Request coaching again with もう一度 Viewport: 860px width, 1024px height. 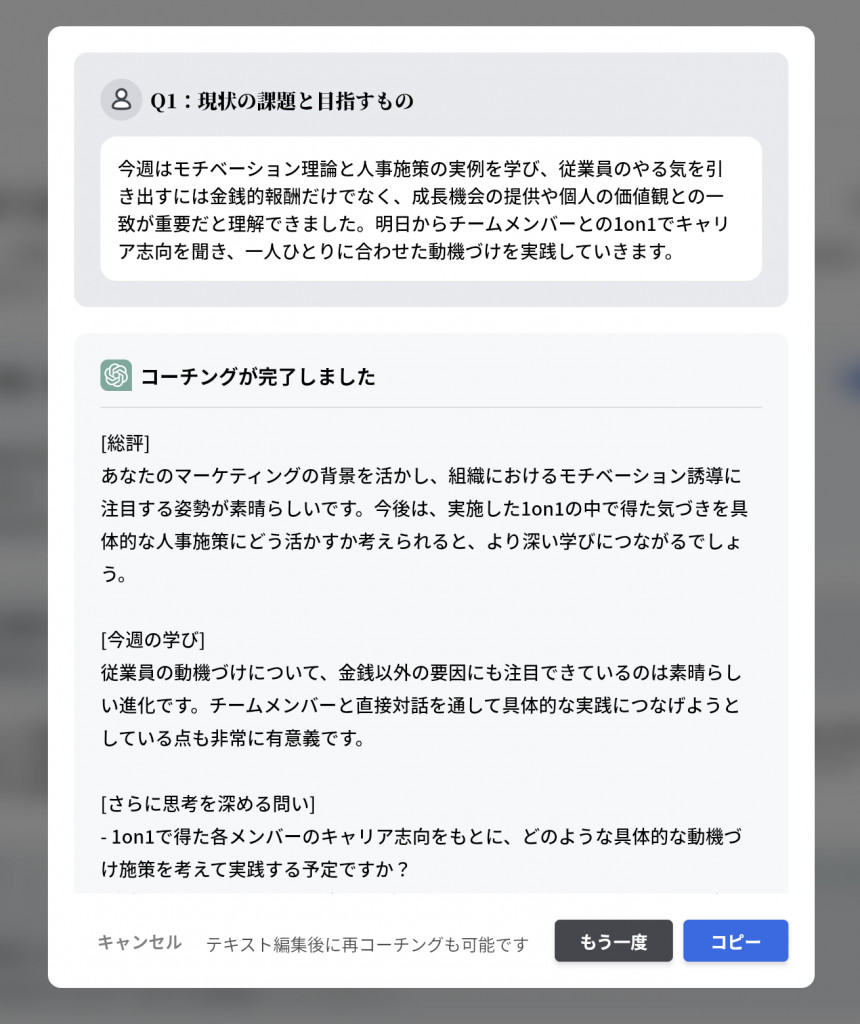pyautogui.click(x=613, y=941)
